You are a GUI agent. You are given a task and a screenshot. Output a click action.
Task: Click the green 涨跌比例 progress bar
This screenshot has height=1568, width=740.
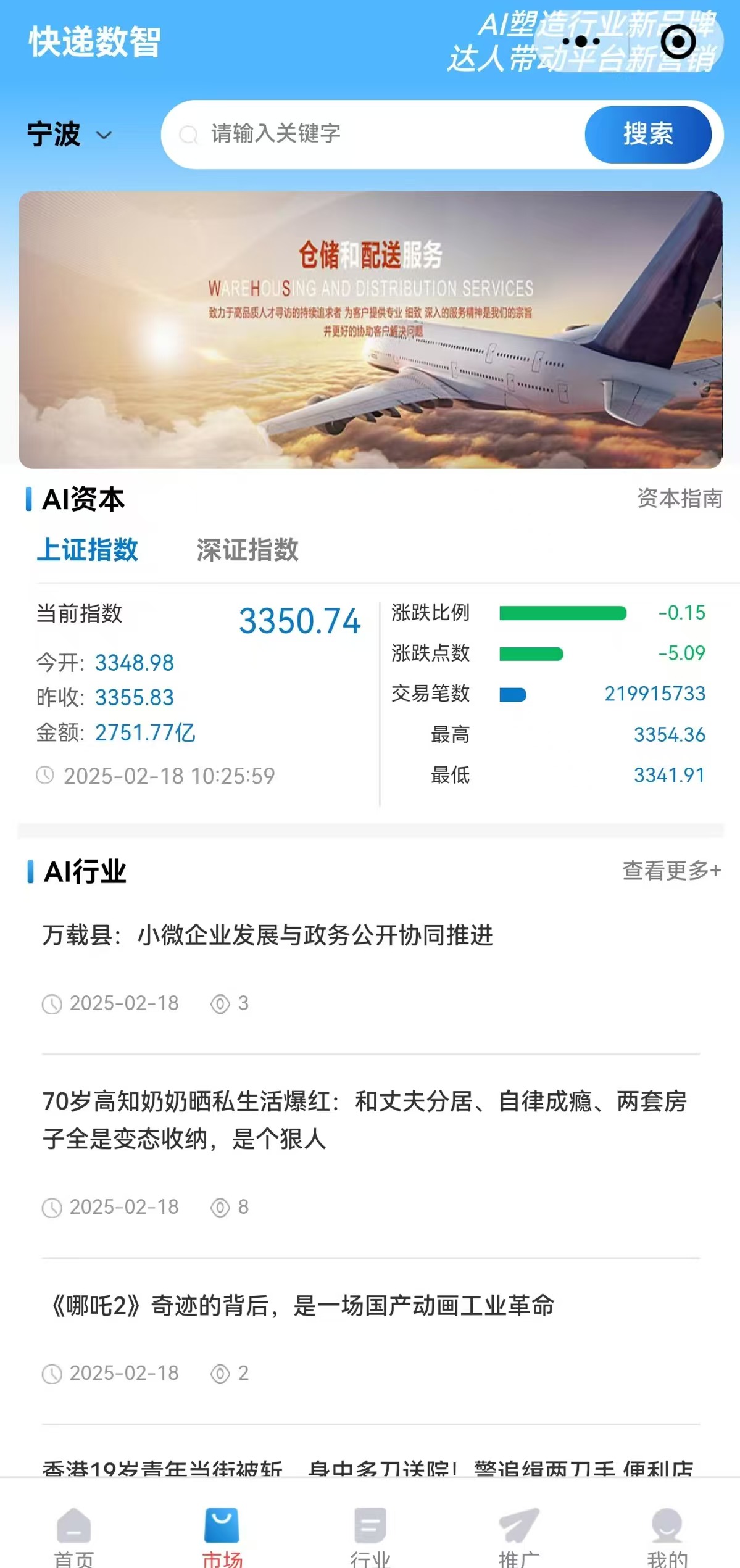(563, 614)
